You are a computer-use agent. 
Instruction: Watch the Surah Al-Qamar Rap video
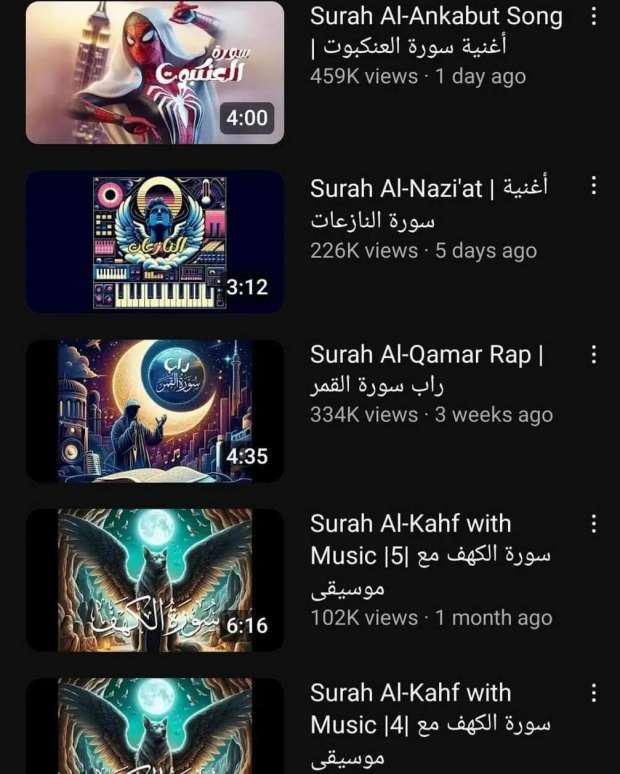[154, 410]
